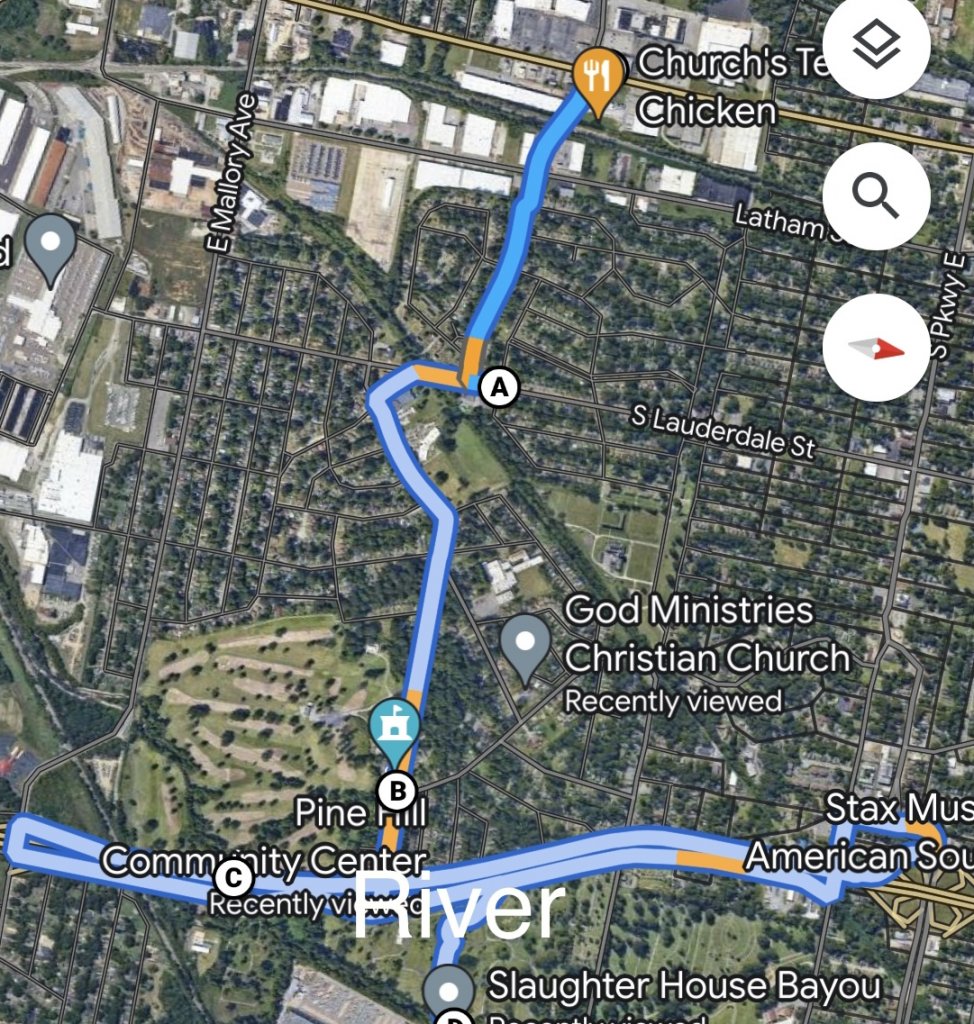Tap the compass to reorient map
This screenshot has height=1024, width=974.
tap(876, 347)
